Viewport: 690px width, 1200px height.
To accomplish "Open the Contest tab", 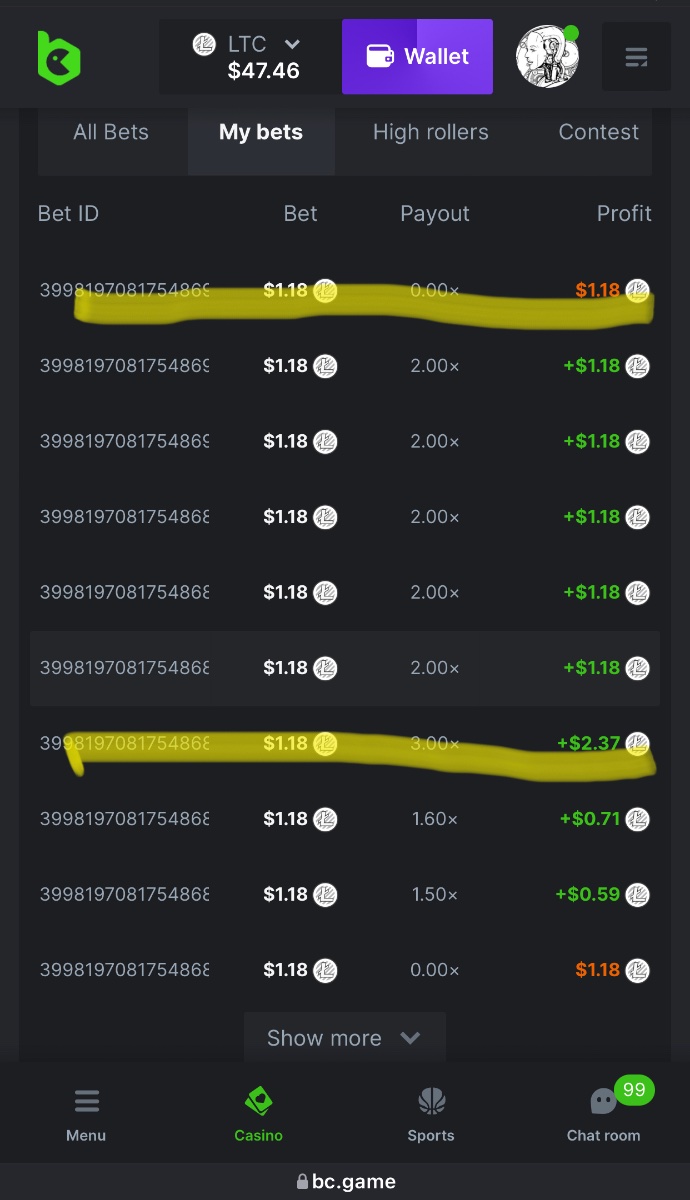I will pos(598,132).
